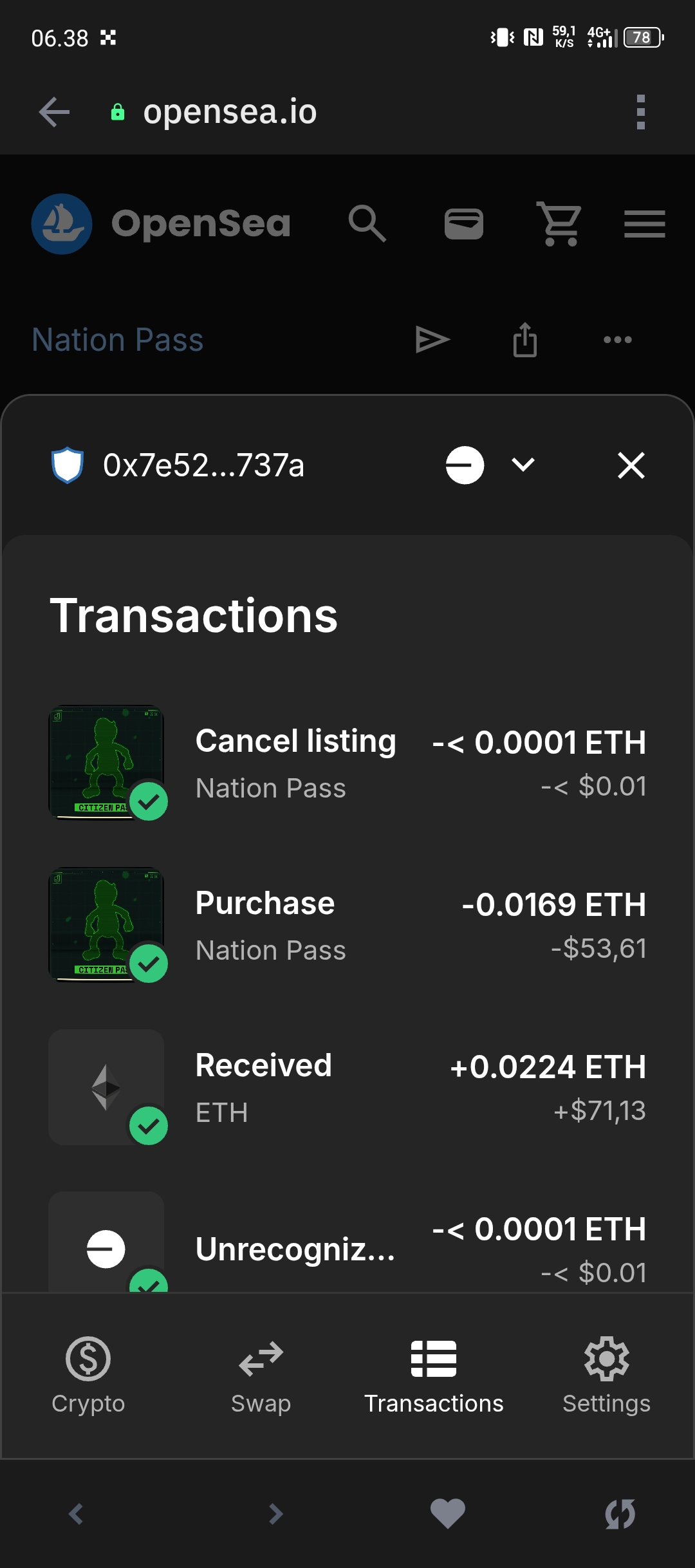This screenshot has width=695, height=1568.
Task: Close the wallet panel
Action: pos(631,465)
